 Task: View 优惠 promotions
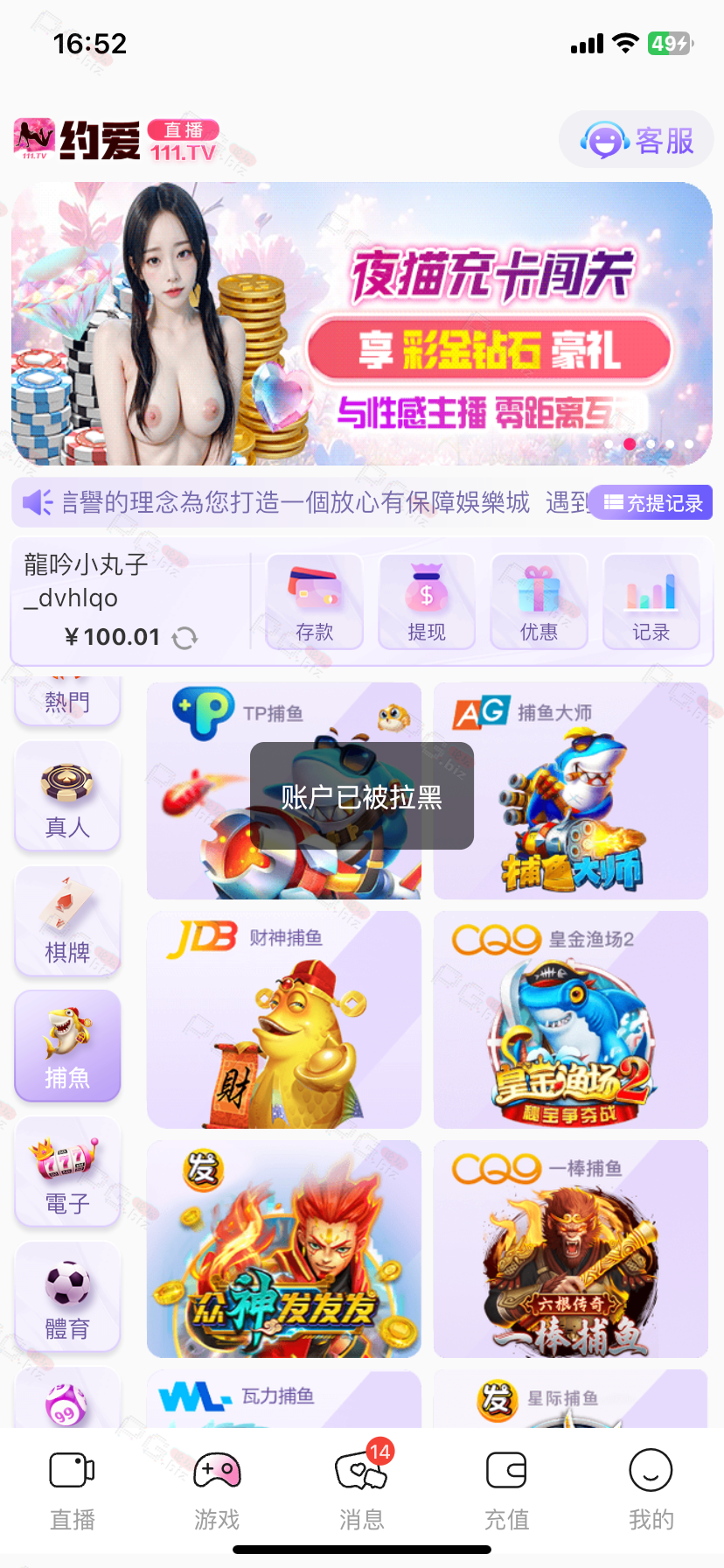coord(539,602)
